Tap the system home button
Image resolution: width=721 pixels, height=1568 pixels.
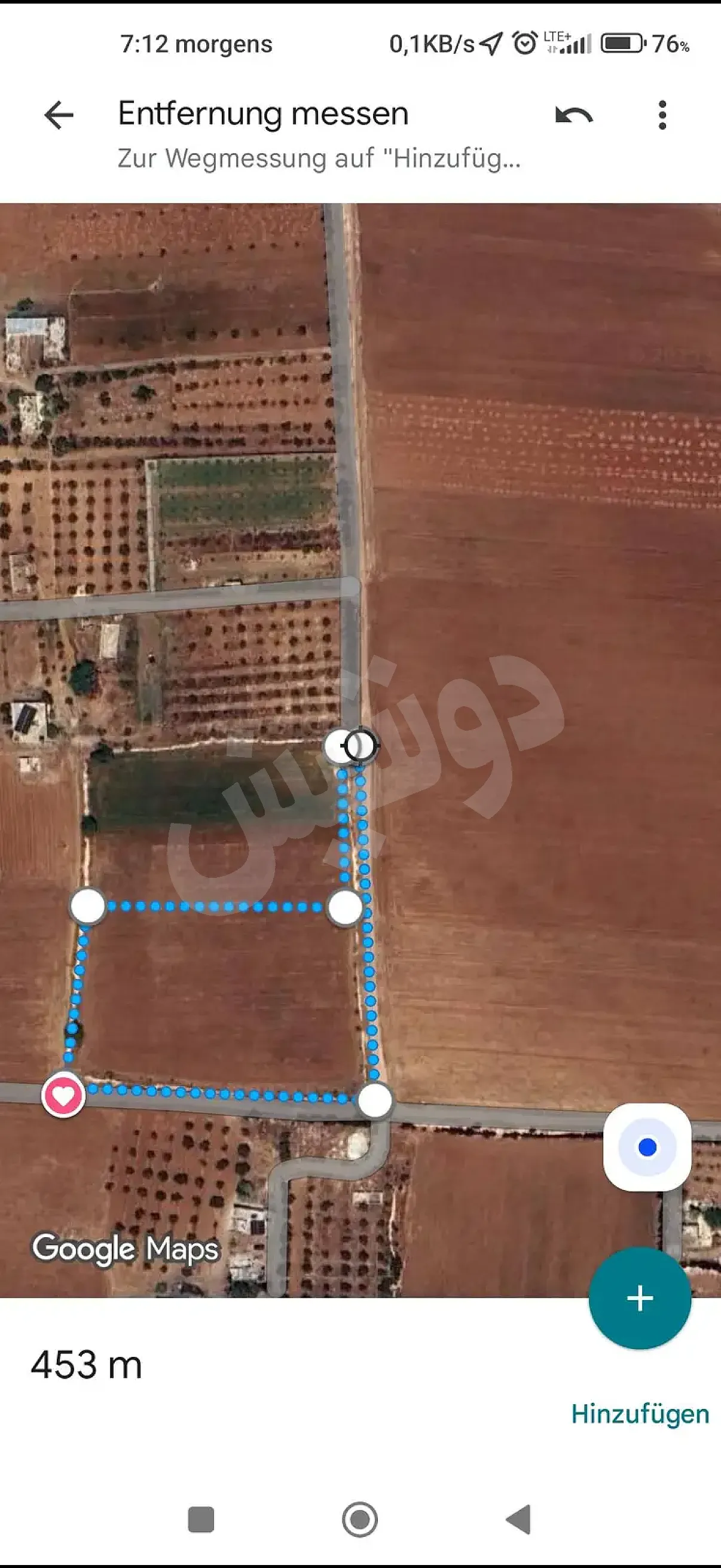pos(359,1520)
